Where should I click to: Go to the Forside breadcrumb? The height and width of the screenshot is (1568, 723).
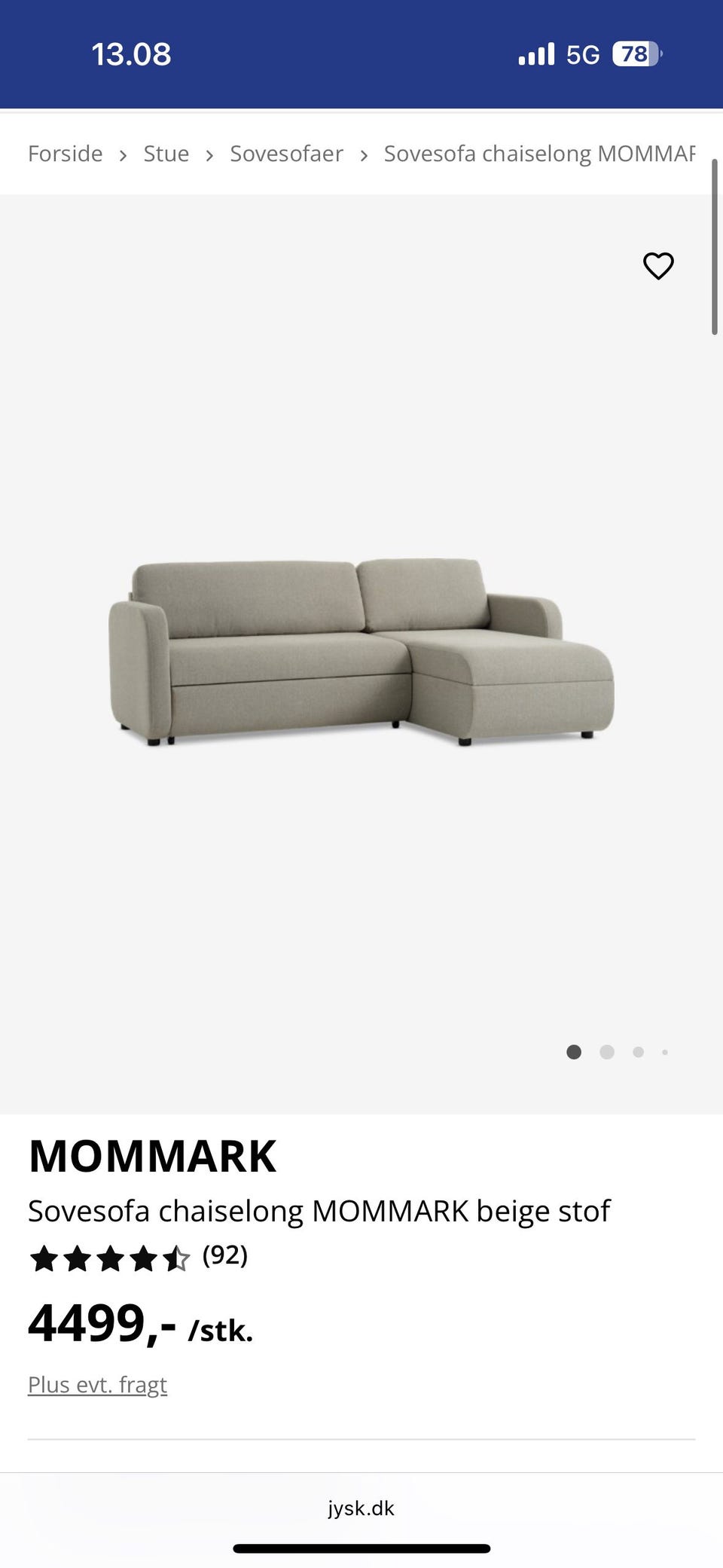coord(66,154)
